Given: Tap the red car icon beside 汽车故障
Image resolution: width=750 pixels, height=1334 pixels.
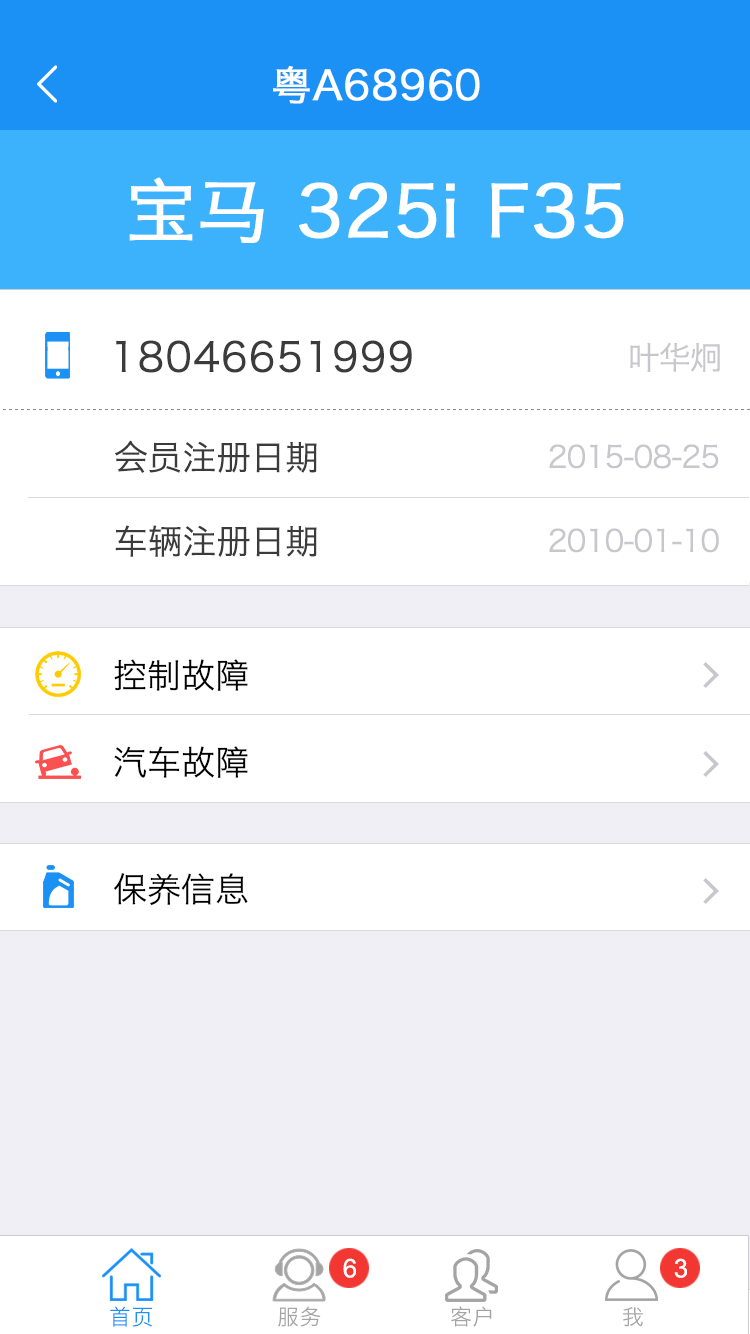Looking at the screenshot, I should [x=58, y=762].
